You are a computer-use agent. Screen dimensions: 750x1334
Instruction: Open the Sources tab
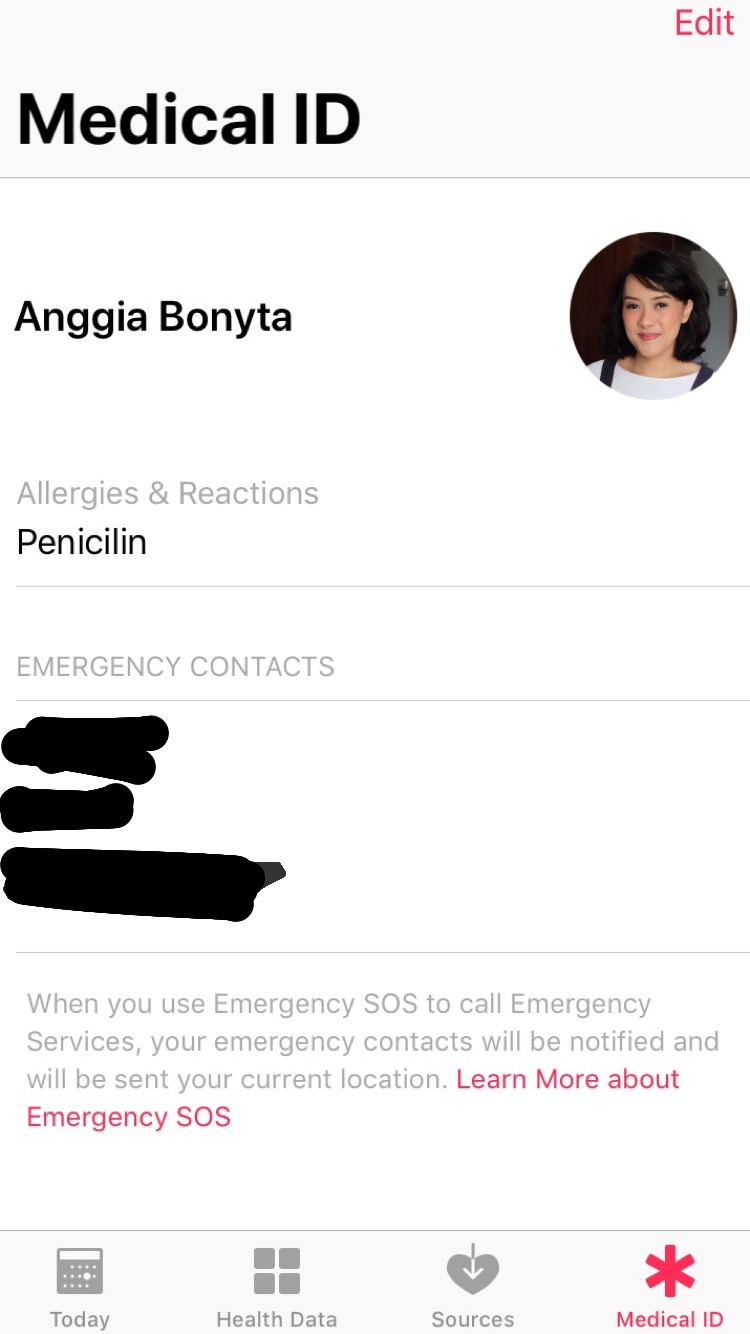pyautogui.click(x=472, y=1286)
